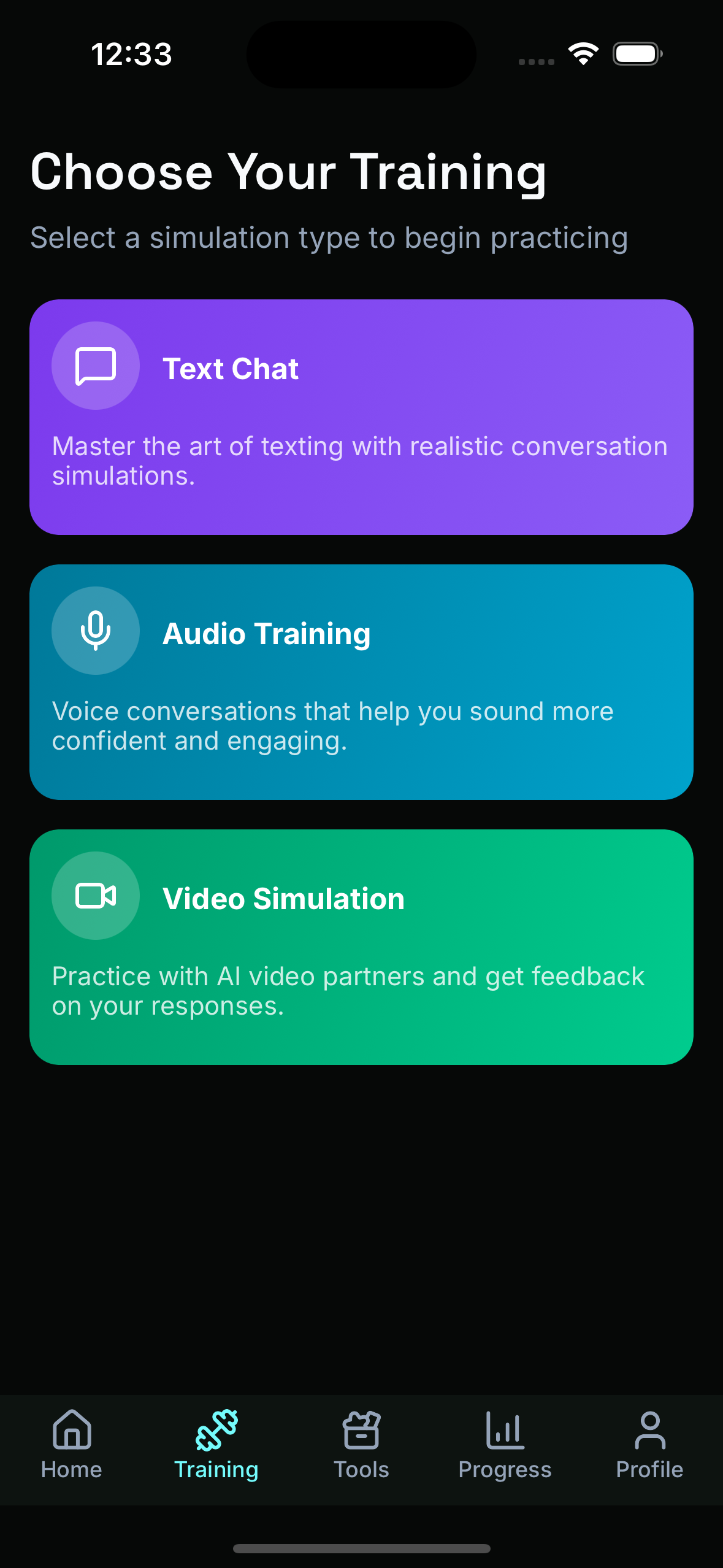
Task: Tap the Wi-Fi indicator in the status bar
Action: pos(583,54)
